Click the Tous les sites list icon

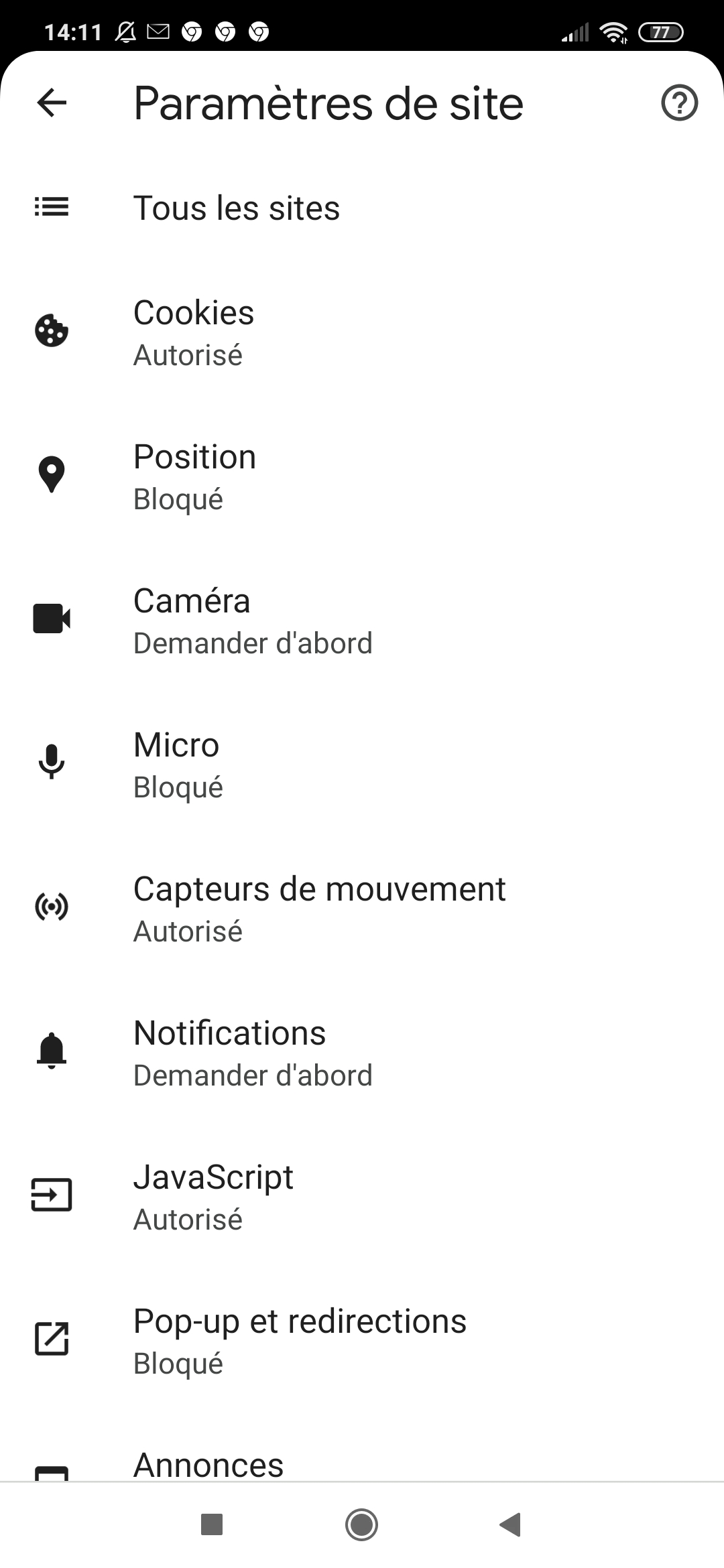click(51, 207)
